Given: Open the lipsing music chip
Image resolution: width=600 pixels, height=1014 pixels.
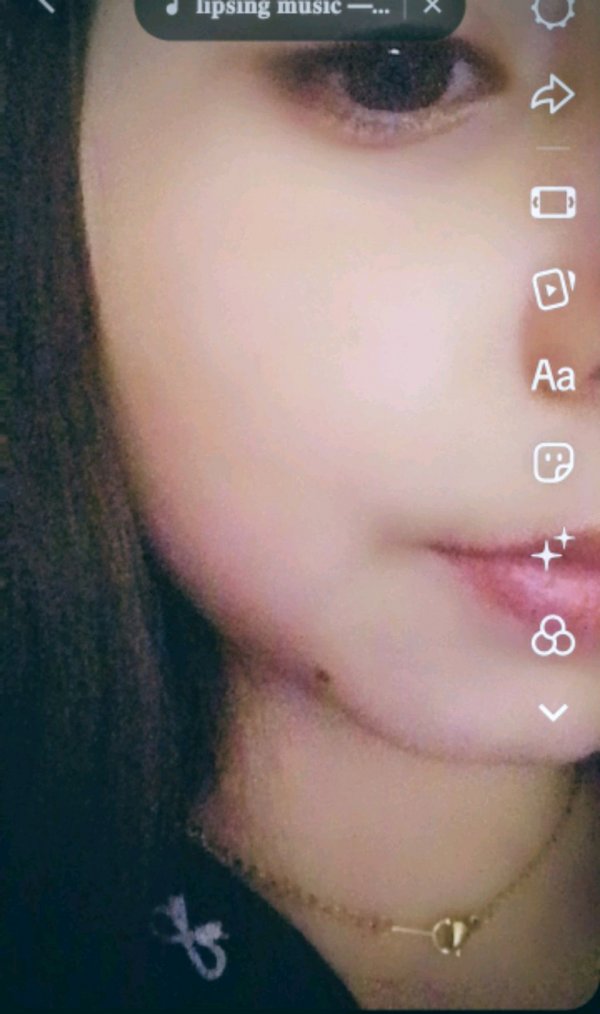Looking at the screenshot, I should 280,9.
